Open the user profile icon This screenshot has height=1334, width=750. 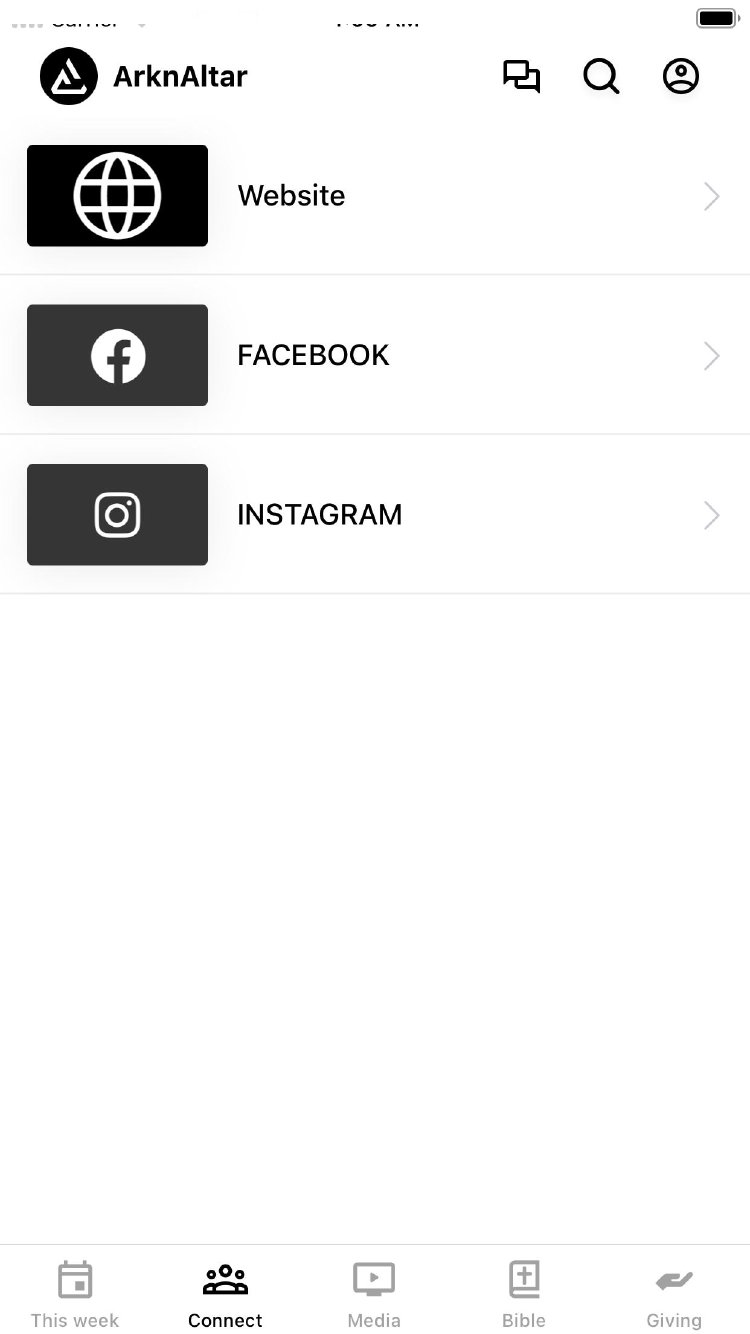click(x=681, y=77)
